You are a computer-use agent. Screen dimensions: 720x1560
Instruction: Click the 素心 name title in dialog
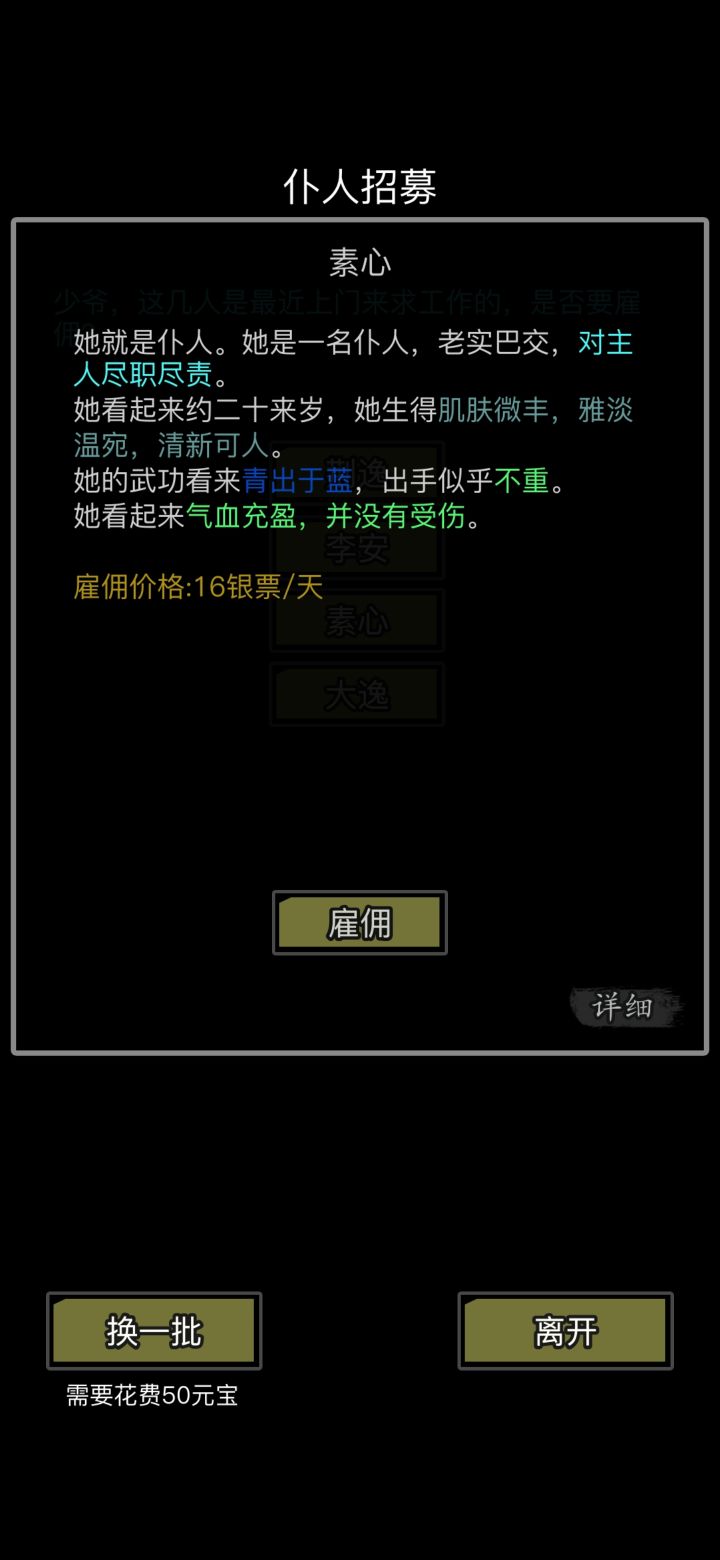[x=359, y=262]
